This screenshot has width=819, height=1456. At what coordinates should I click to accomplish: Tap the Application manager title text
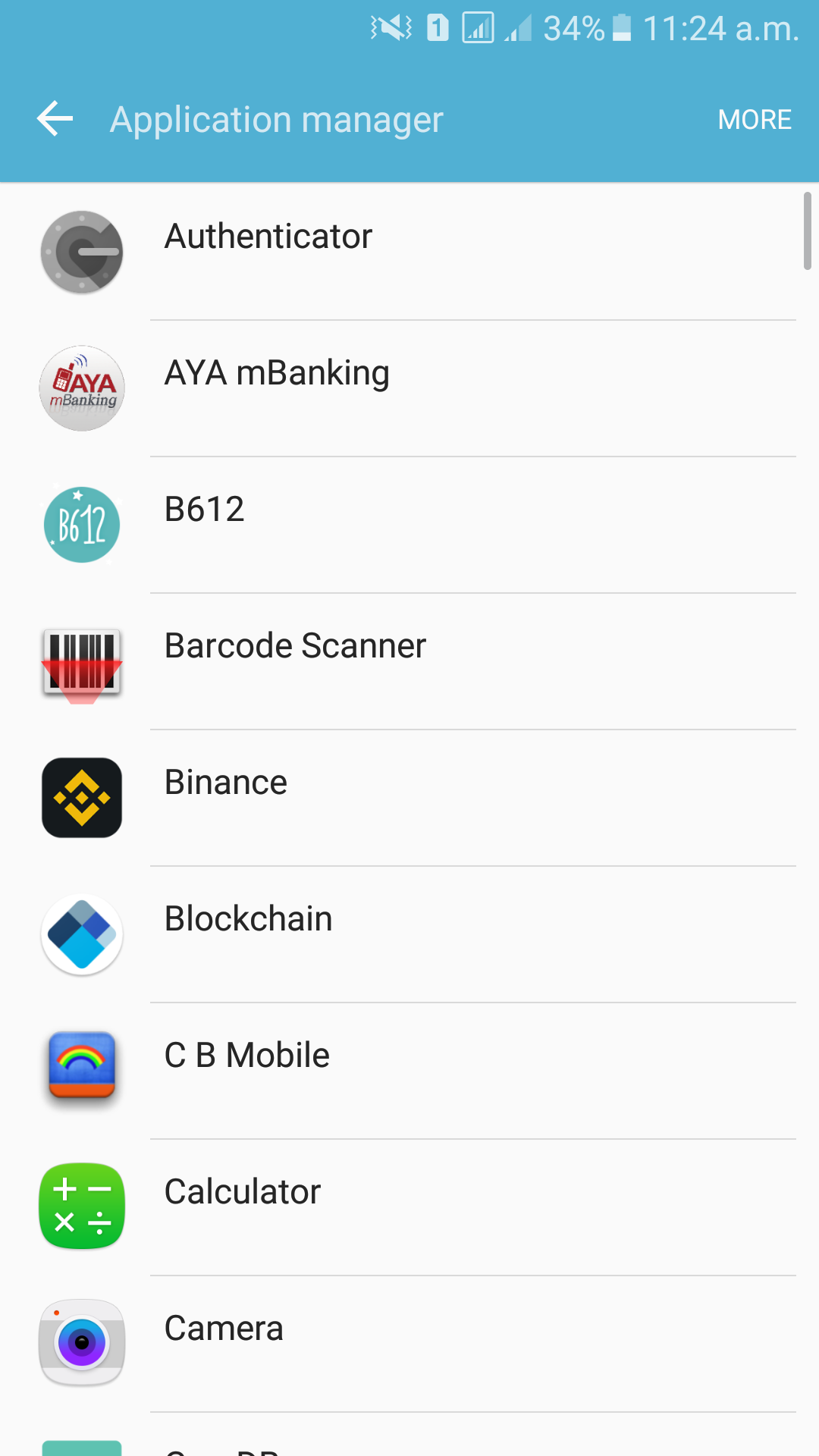coord(277,118)
